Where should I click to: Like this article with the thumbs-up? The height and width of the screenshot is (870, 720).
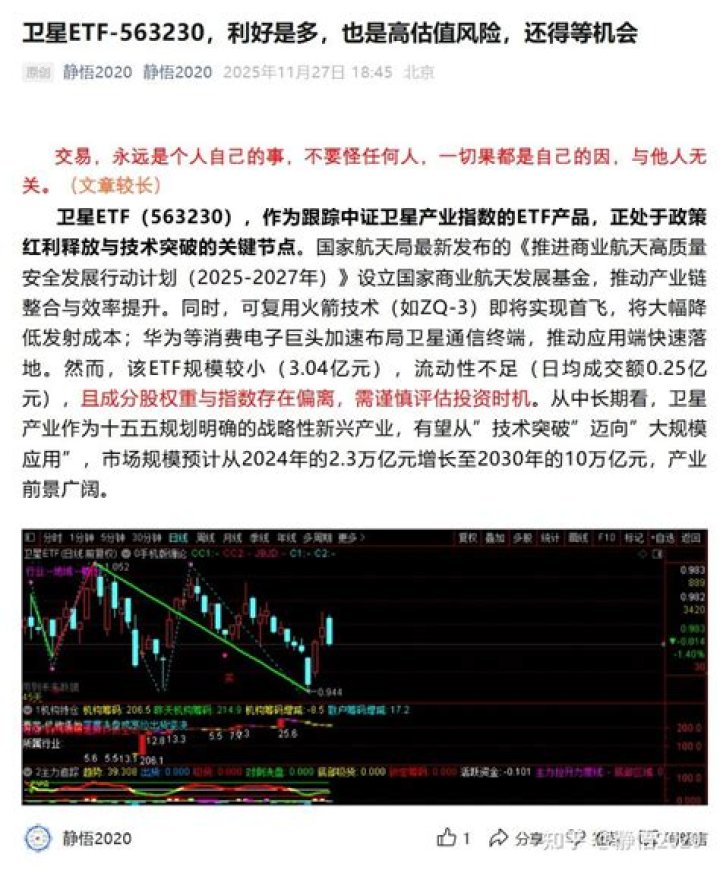coord(447,838)
